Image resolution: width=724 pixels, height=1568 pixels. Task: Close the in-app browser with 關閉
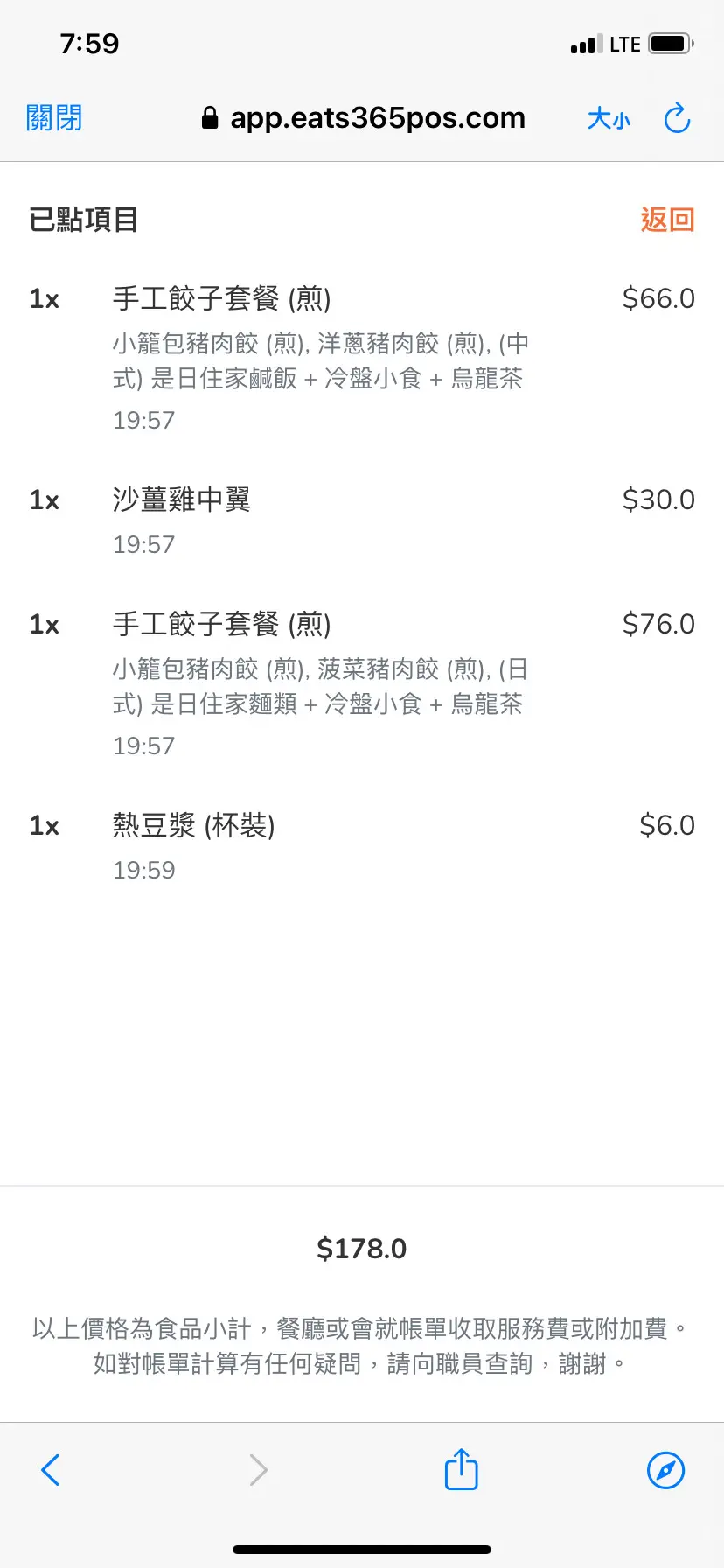click(x=54, y=118)
